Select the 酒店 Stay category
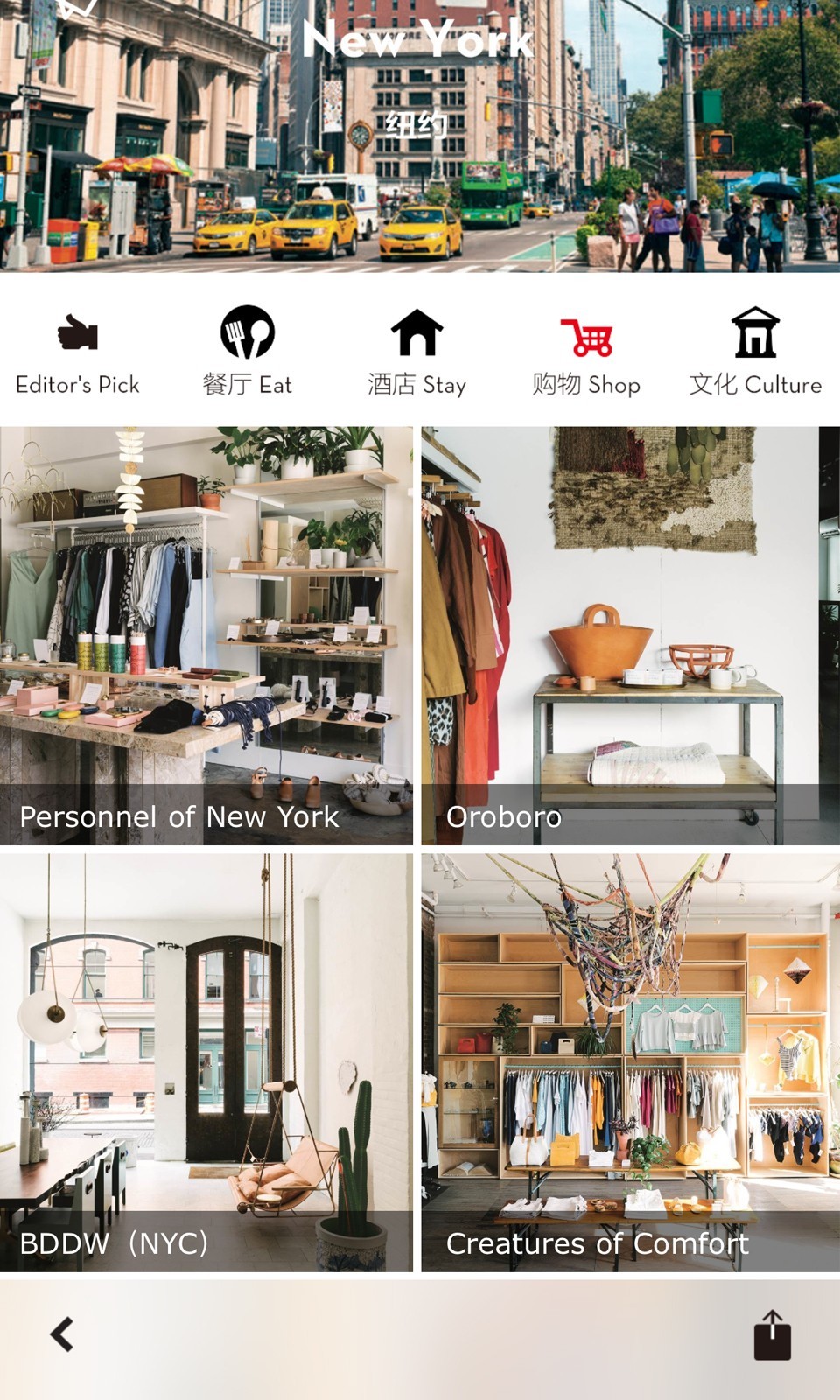The width and height of the screenshot is (840, 1400). click(x=416, y=352)
